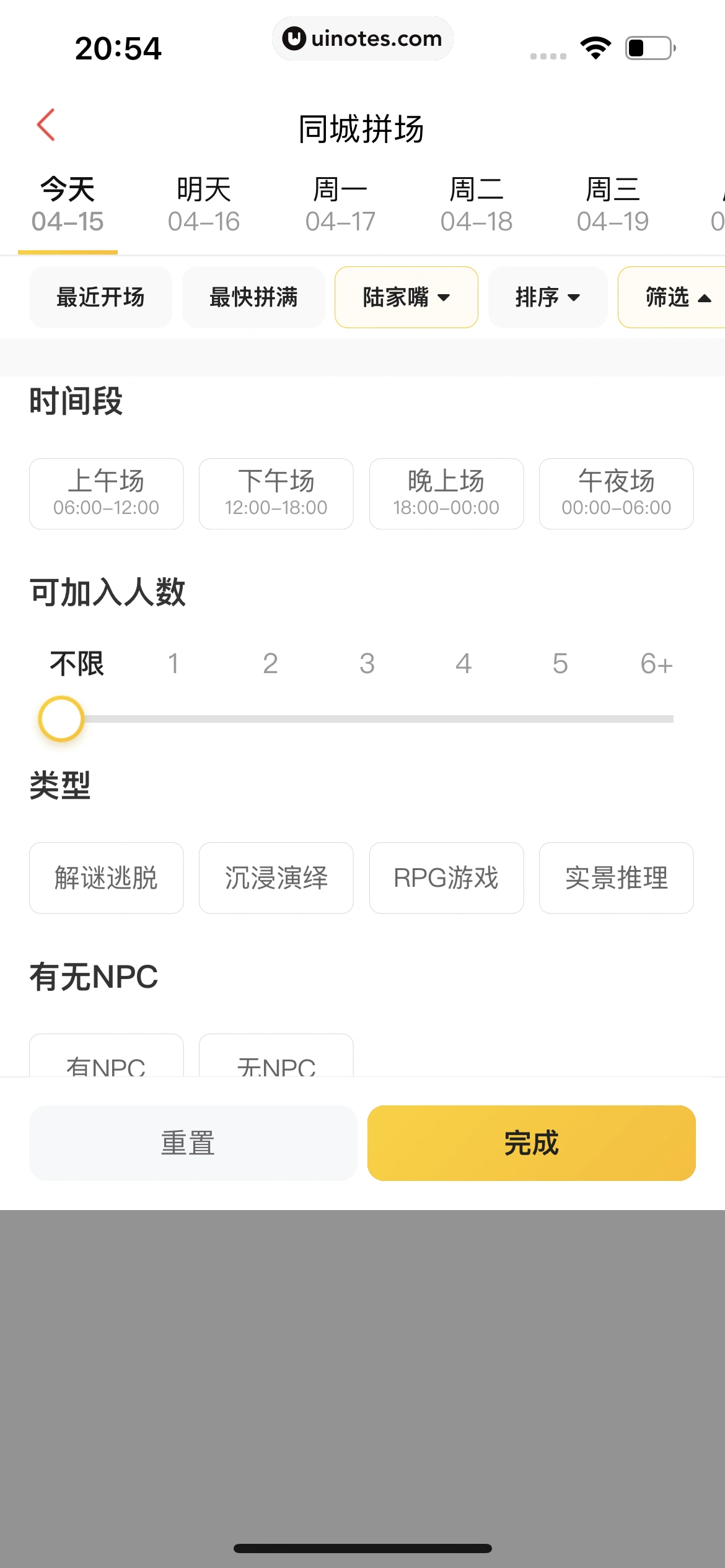The height and width of the screenshot is (1568, 725).
Task: Pick the 下午场 12:00-18:00 time slot
Action: (x=276, y=494)
